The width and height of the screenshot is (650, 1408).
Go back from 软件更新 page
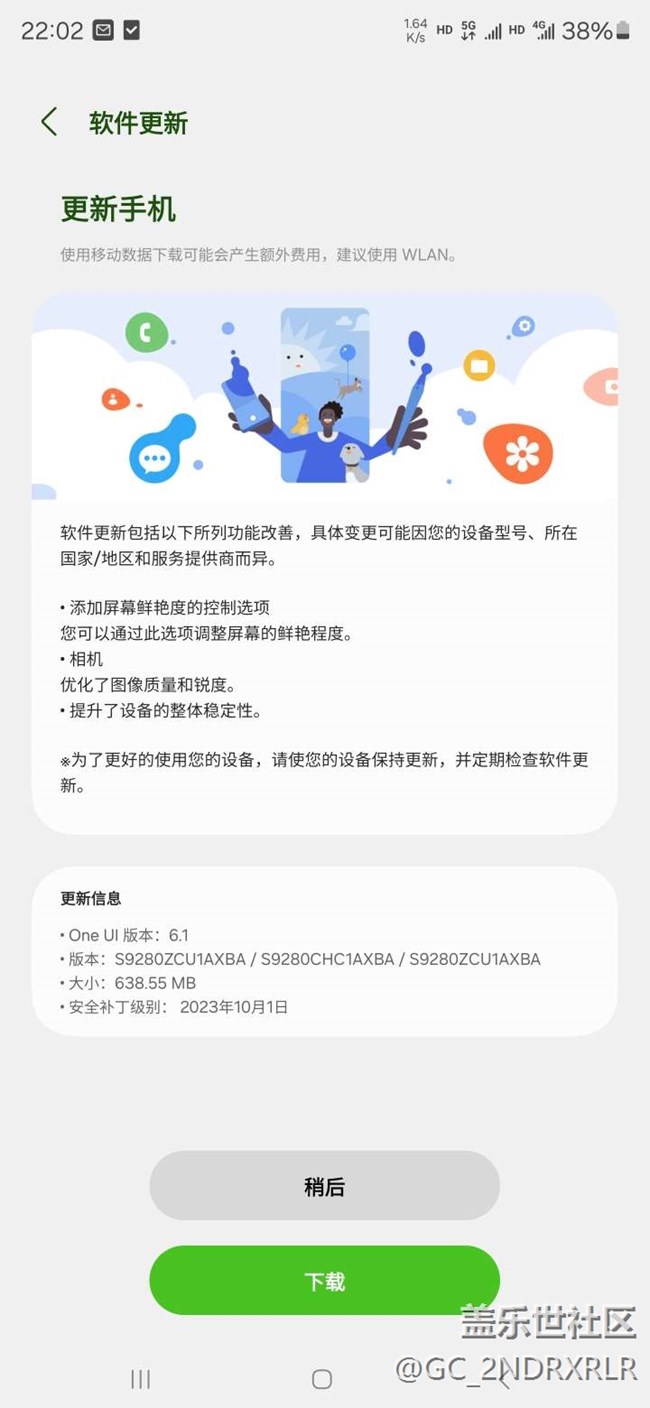[x=48, y=123]
